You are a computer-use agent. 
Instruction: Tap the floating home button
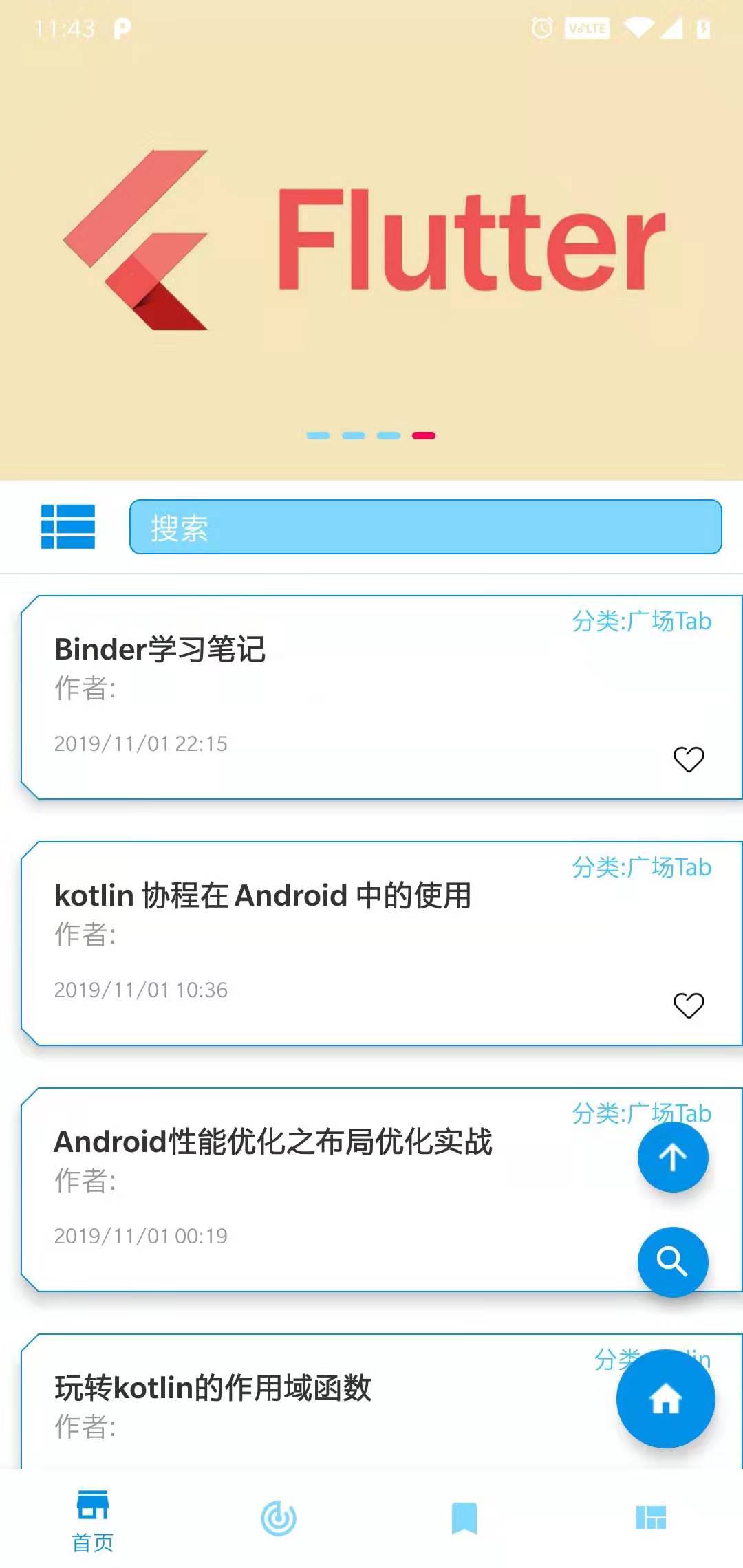pos(666,1399)
